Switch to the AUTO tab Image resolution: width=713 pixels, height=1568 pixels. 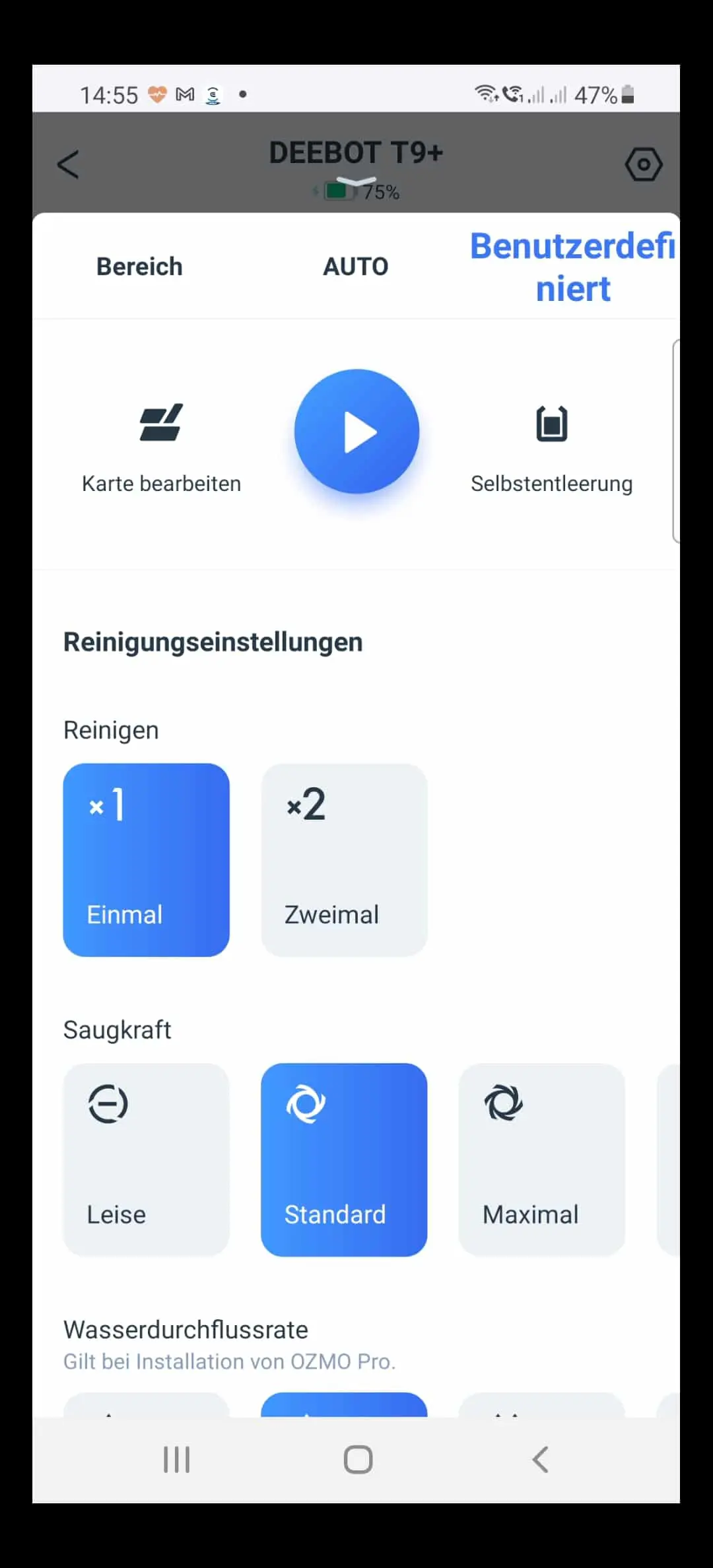tap(356, 266)
